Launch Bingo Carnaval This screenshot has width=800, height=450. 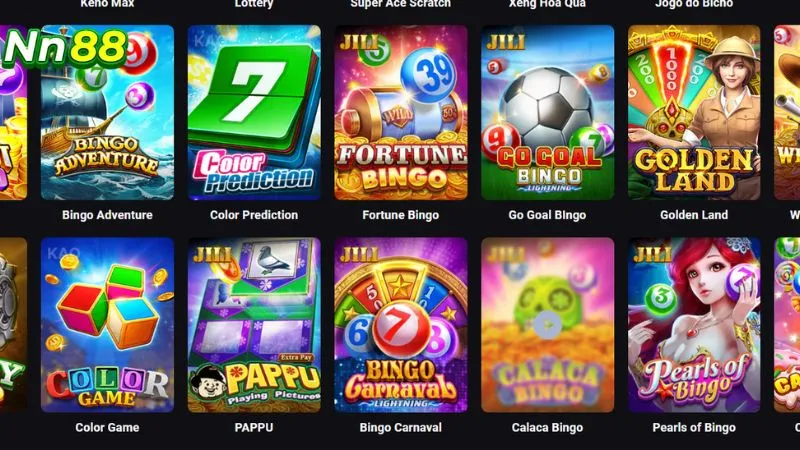400,325
